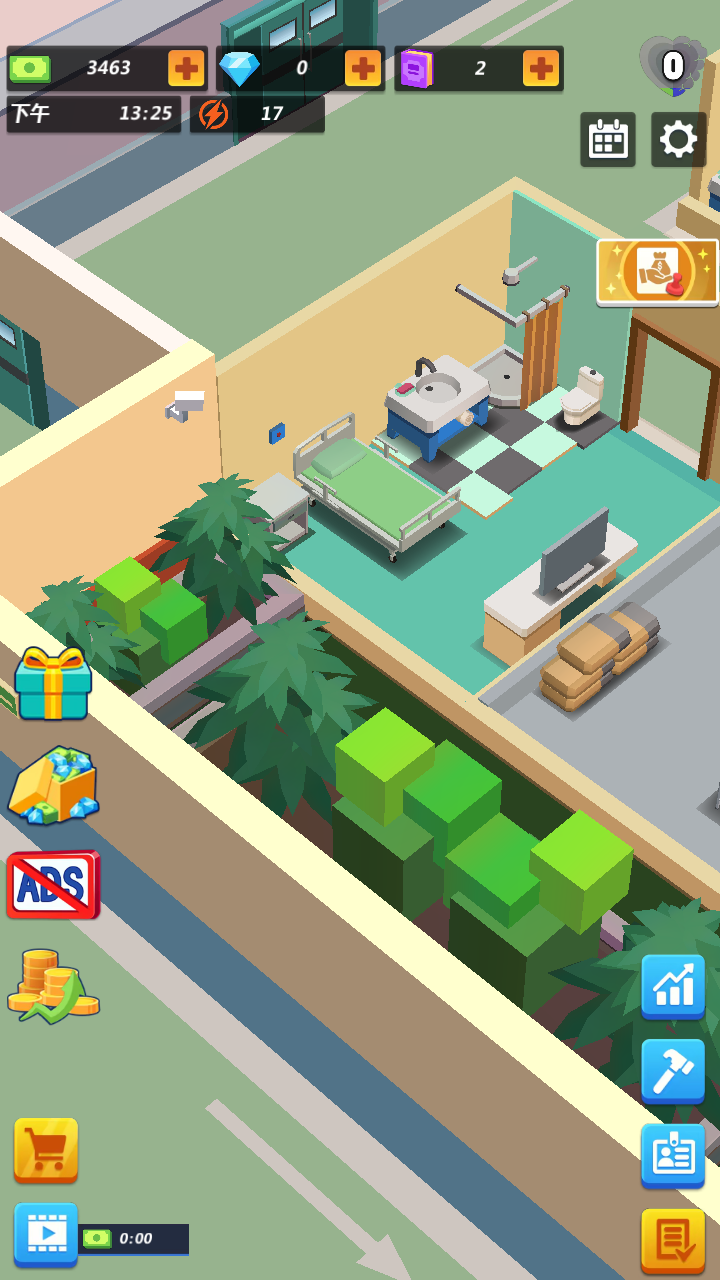
Task: Open the golden investment offer banner
Action: point(657,272)
